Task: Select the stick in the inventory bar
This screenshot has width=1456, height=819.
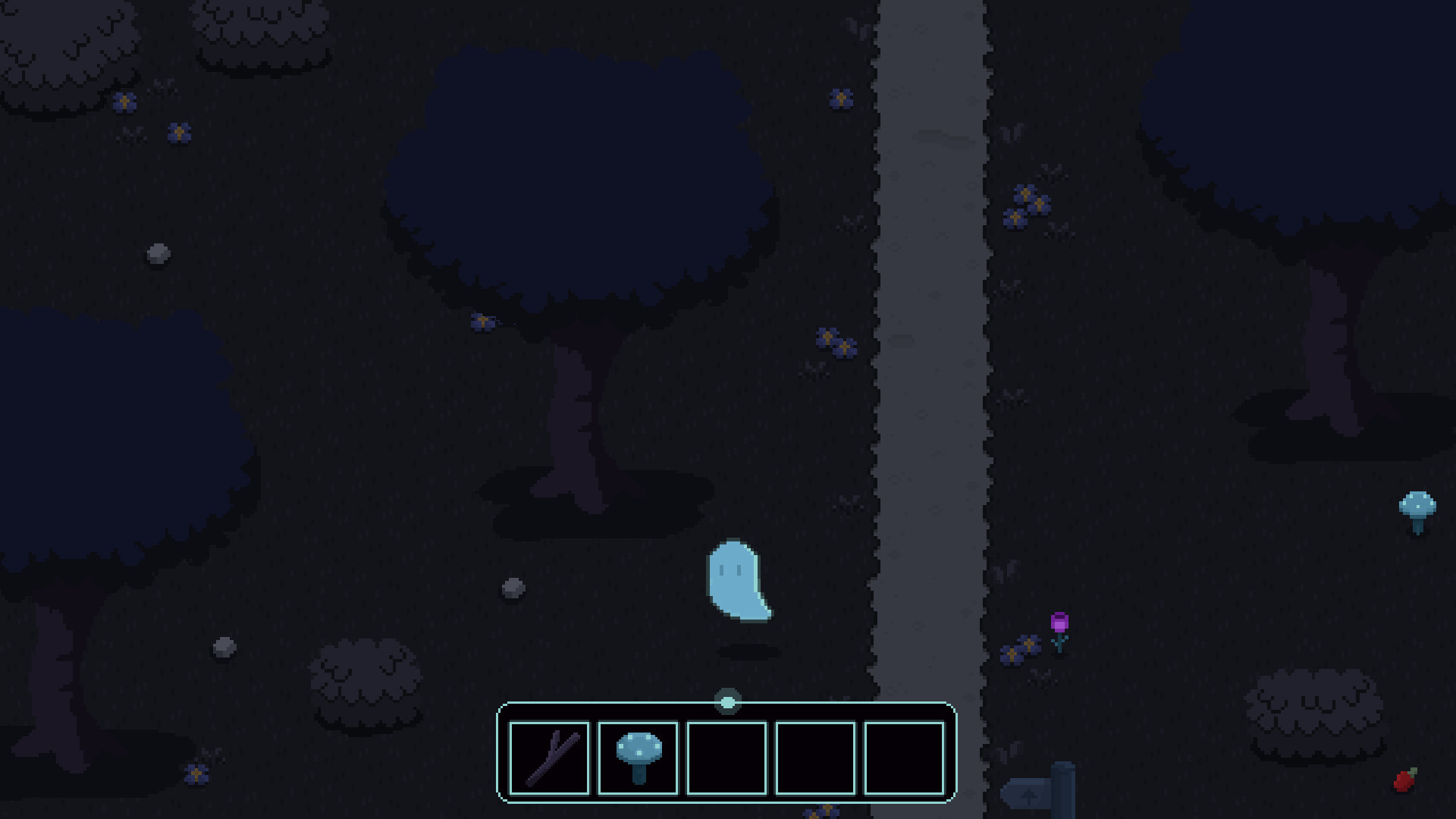Action: 550,758
